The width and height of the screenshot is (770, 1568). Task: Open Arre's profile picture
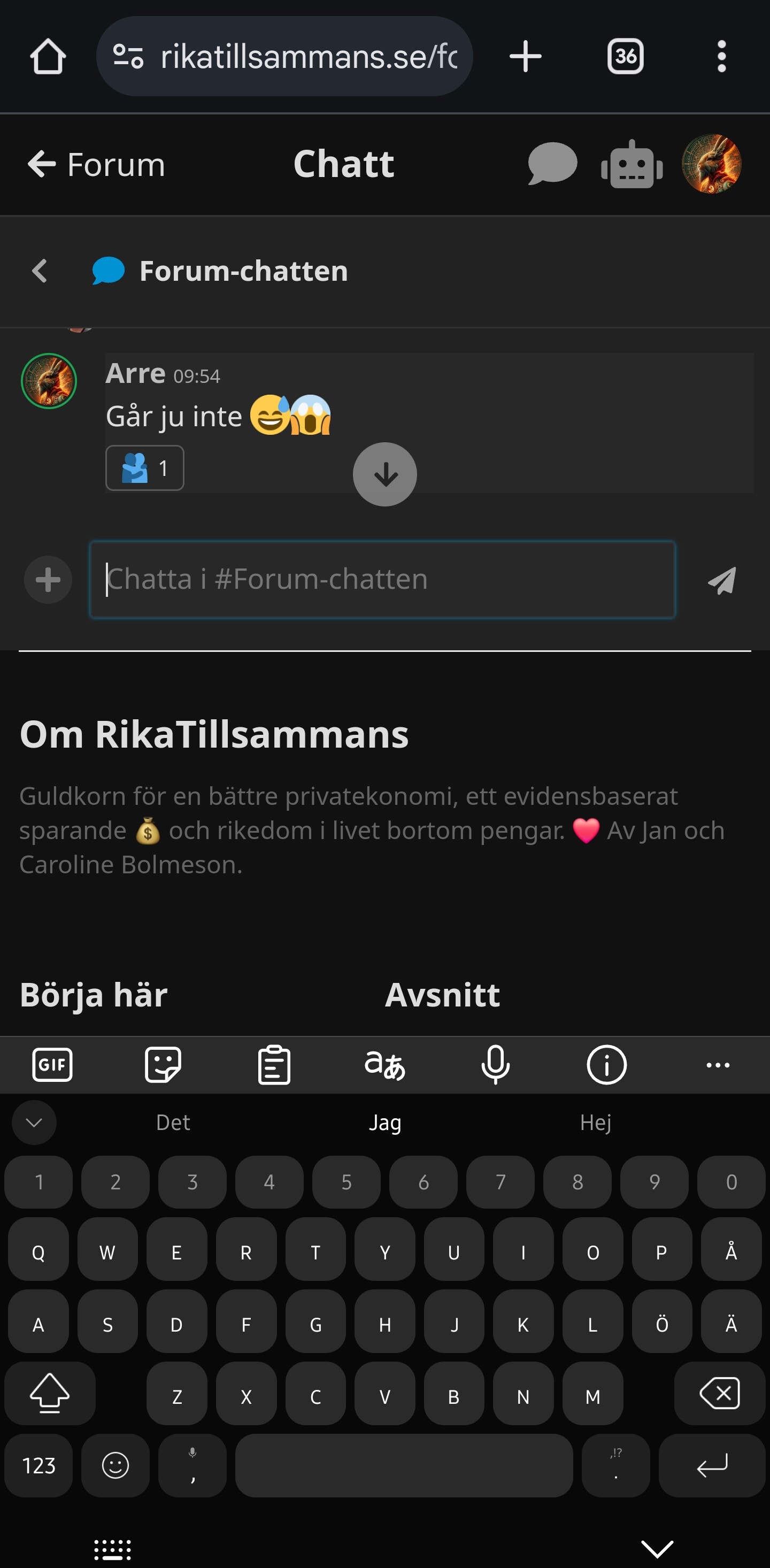49,381
